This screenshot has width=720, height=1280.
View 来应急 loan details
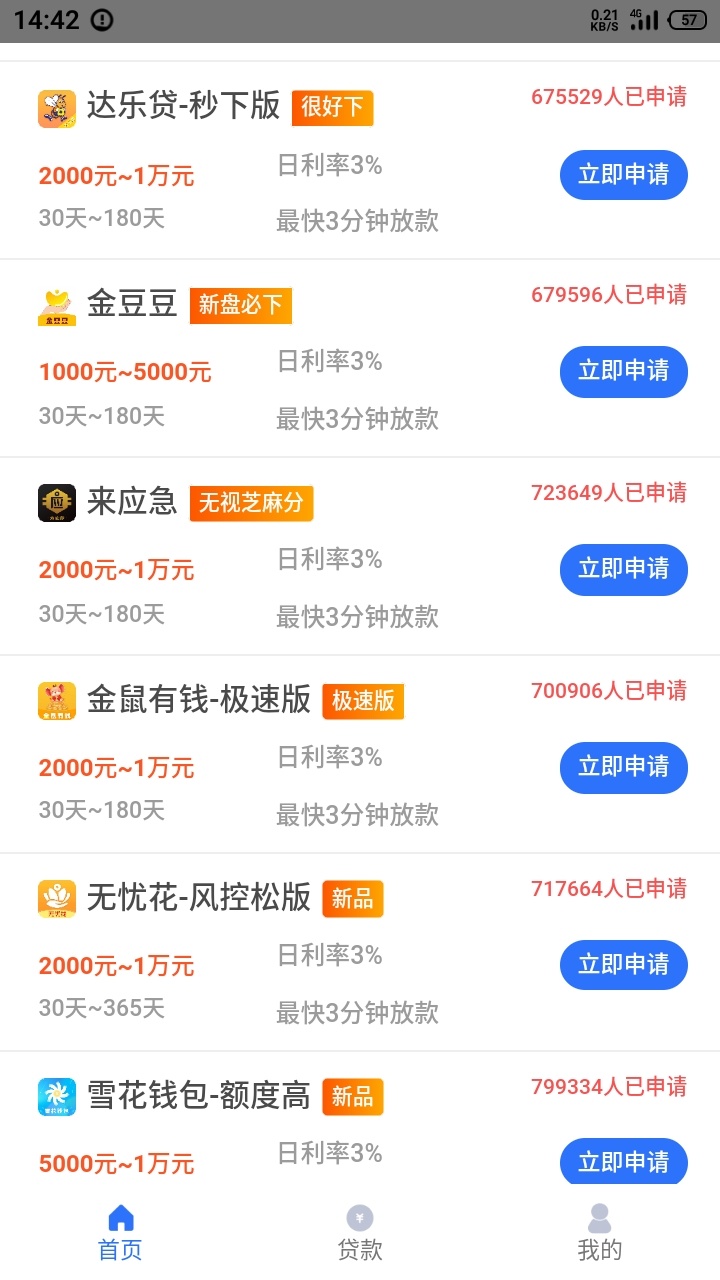[x=360, y=557]
